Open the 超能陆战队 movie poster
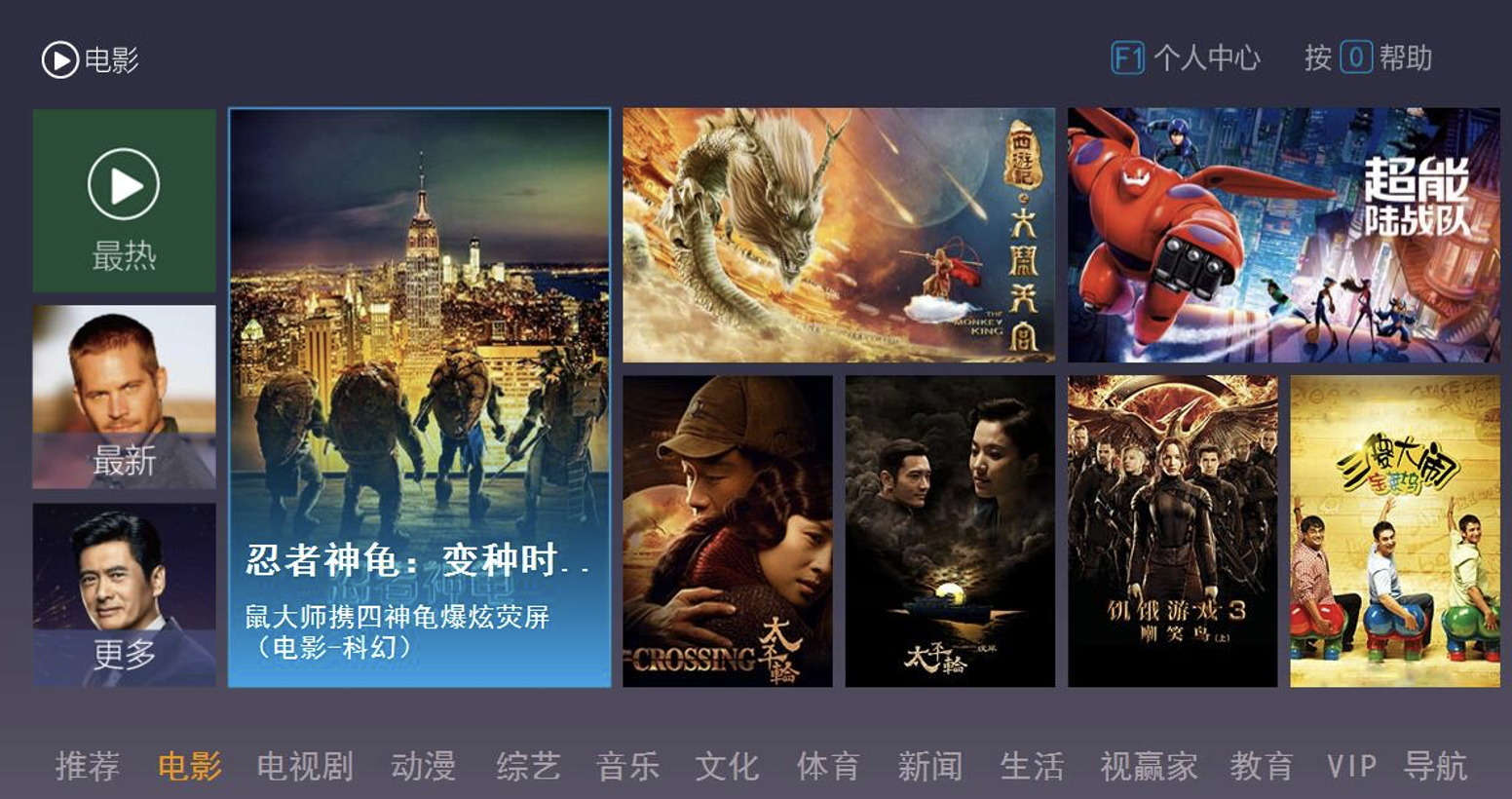The width and height of the screenshot is (1512, 799). pos(1283,235)
